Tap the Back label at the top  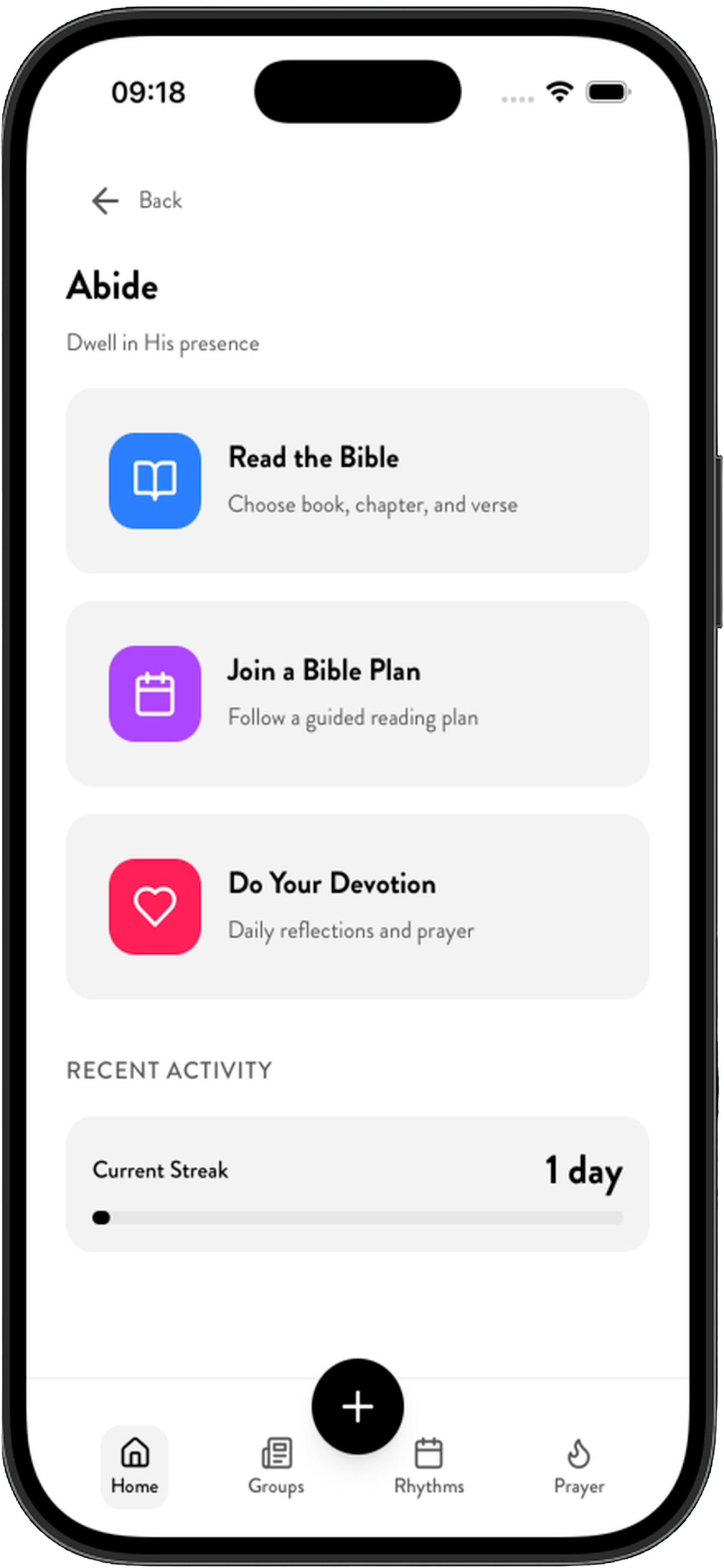(161, 200)
